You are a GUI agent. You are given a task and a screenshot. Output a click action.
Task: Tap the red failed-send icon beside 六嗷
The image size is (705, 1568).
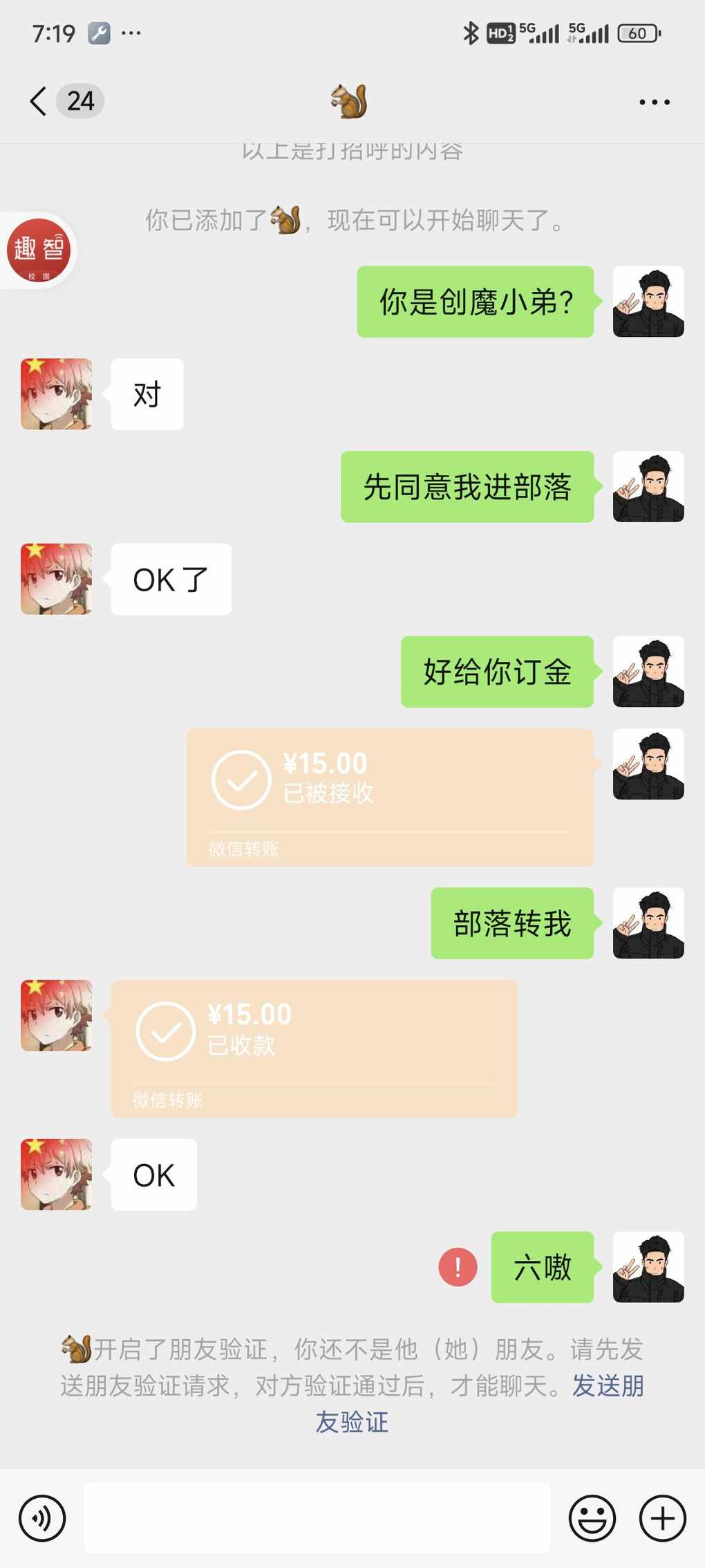(x=458, y=1267)
